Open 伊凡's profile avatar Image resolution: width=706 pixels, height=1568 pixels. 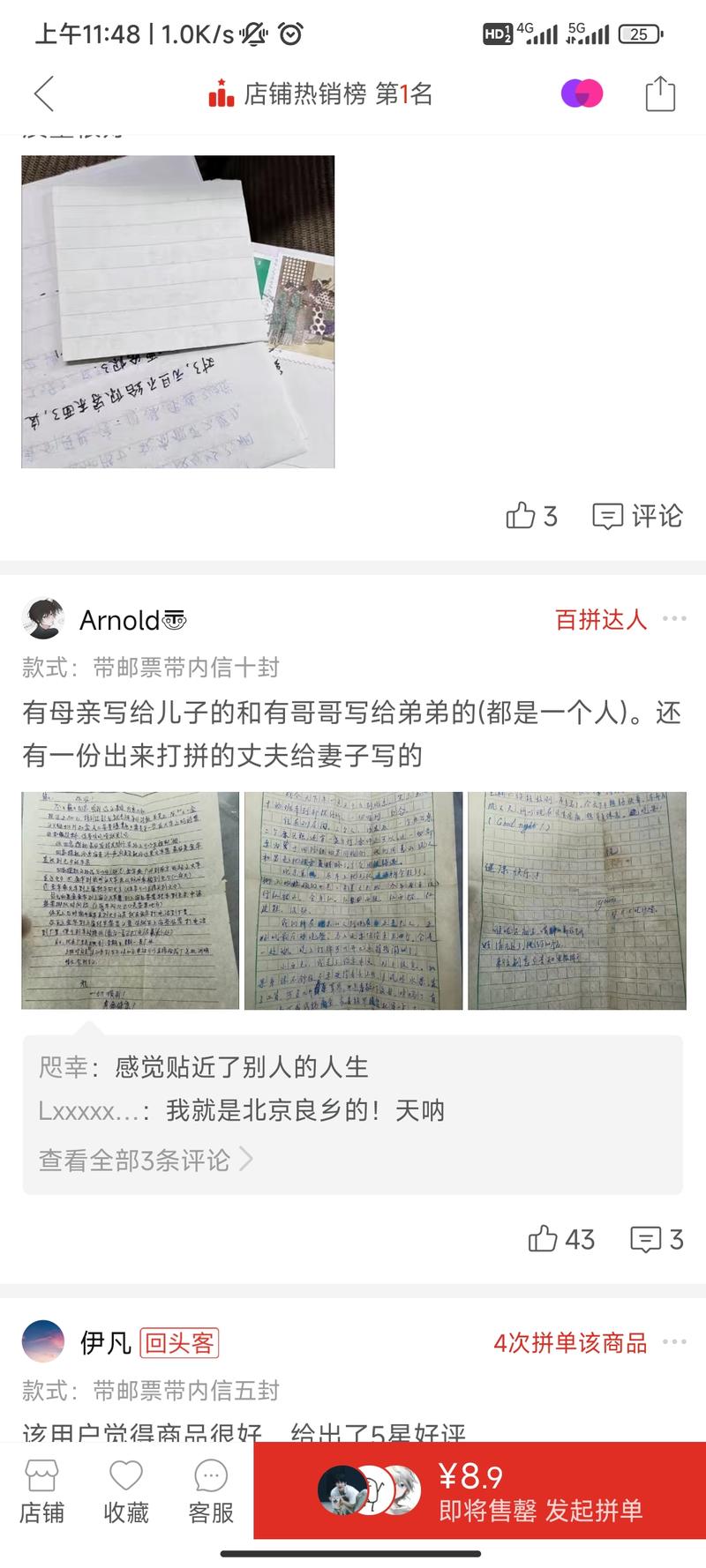pos(43,1342)
